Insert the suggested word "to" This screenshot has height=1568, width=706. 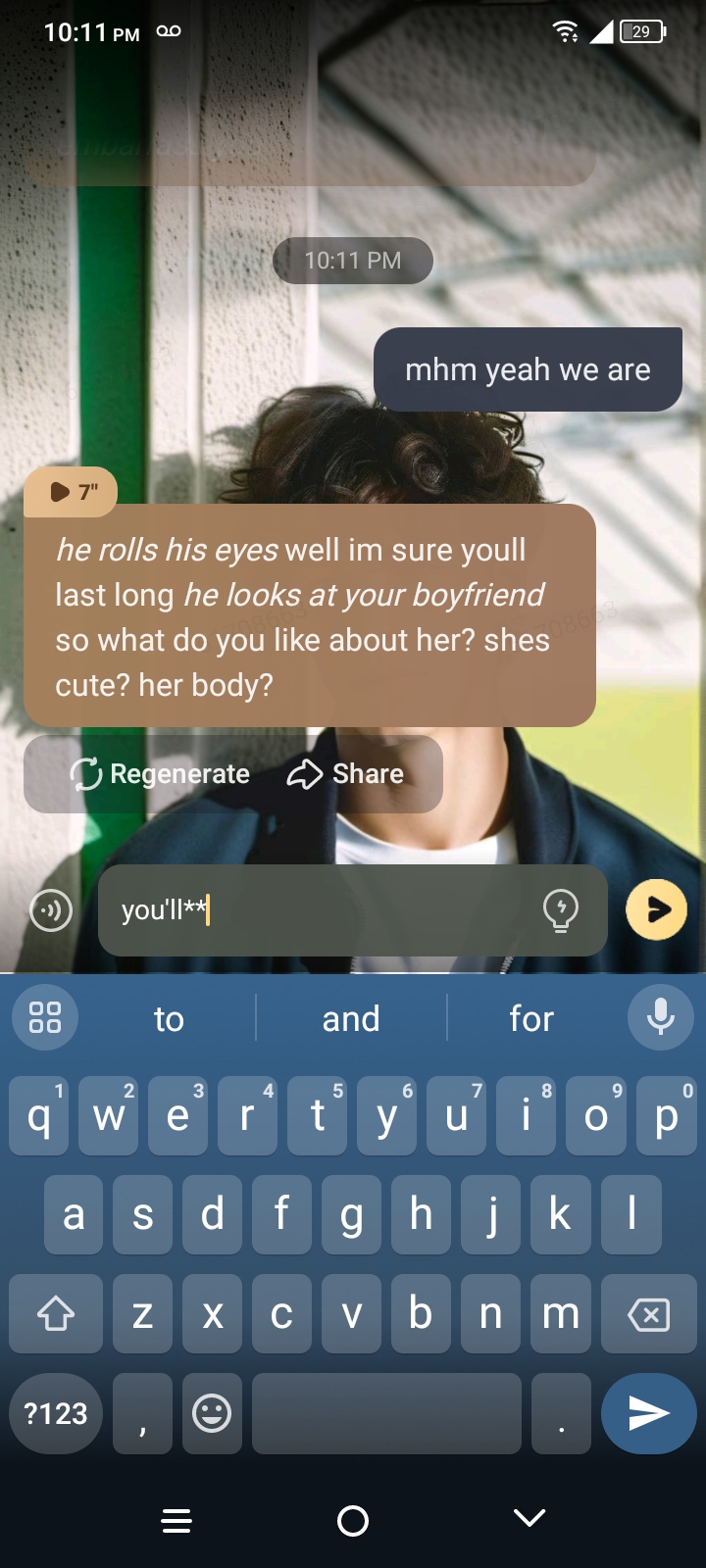169,1019
